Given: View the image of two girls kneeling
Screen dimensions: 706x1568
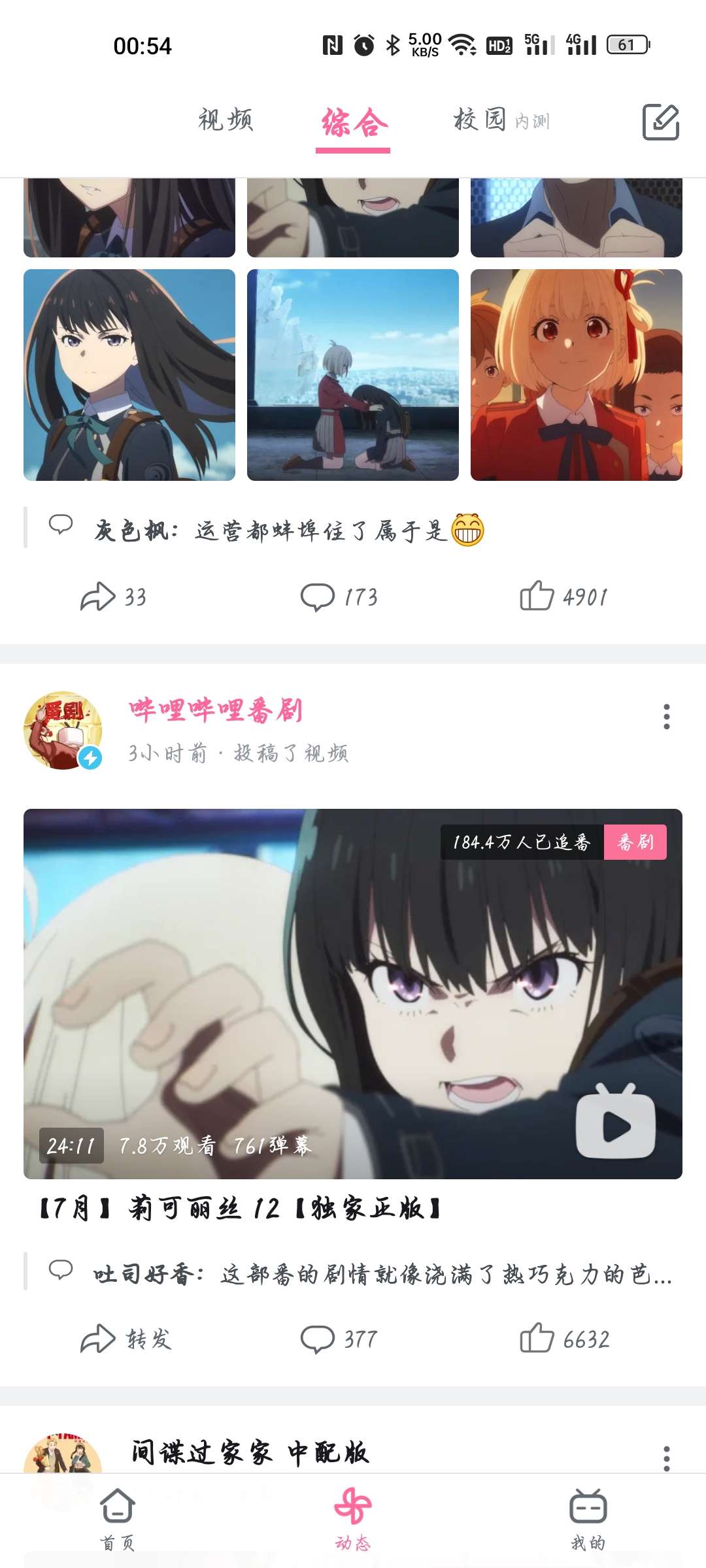Looking at the screenshot, I should 353,375.
